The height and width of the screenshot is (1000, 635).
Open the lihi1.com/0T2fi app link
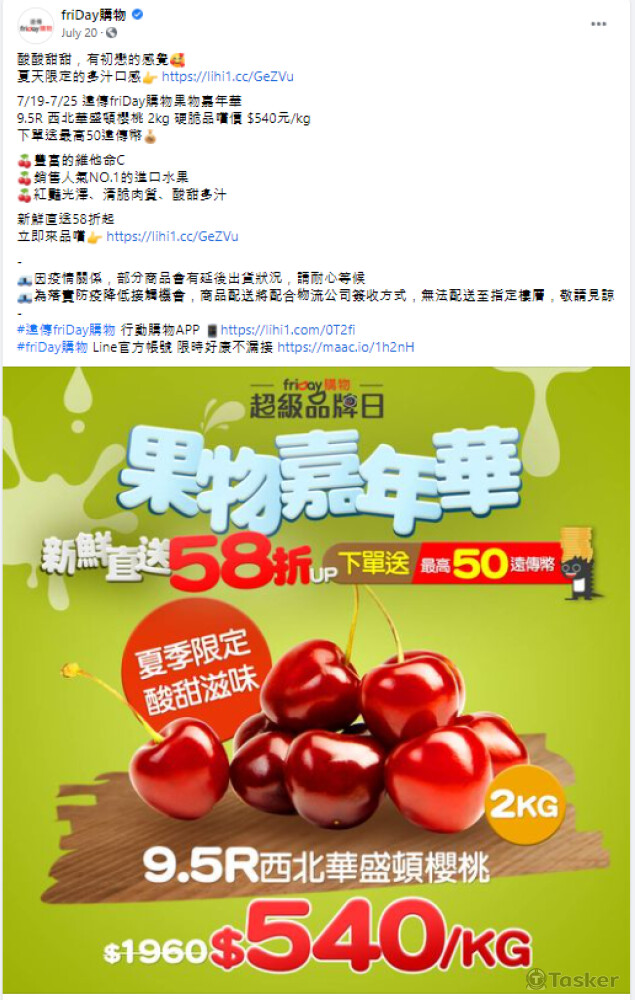(x=288, y=329)
